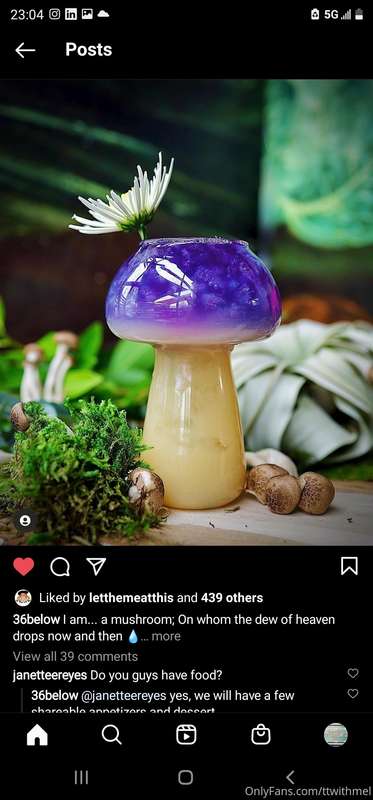Tap the system home button
The height and width of the screenshot is (800, 373).
pyautogui.click(x=186, y=778)
